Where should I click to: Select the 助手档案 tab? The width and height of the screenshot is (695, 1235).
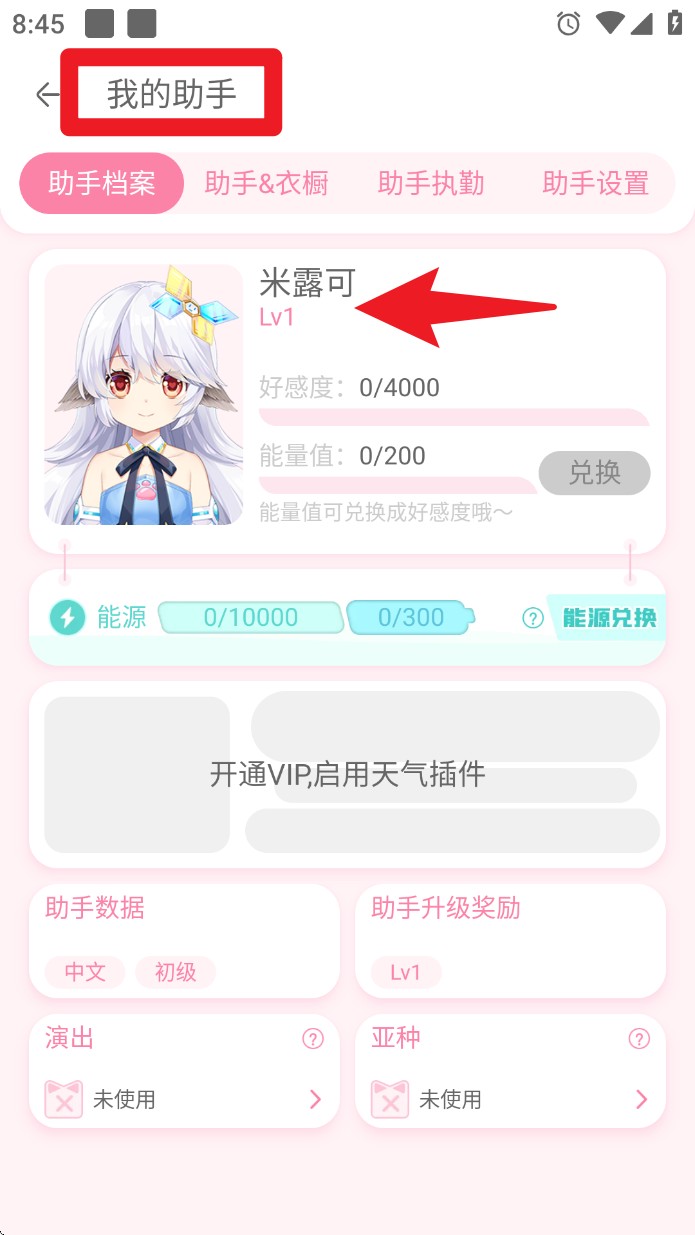click(102, 183)
